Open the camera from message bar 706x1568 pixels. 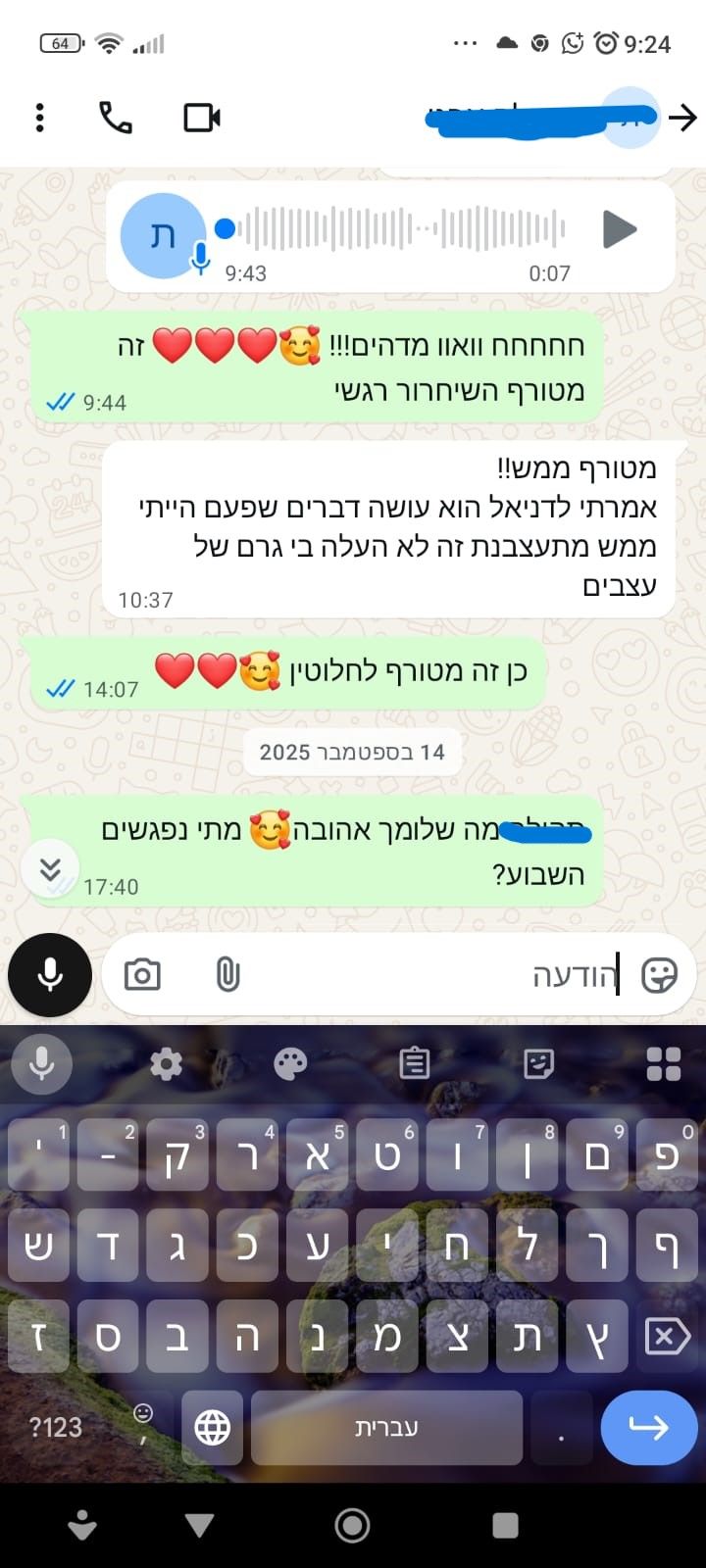pos(142,975)
